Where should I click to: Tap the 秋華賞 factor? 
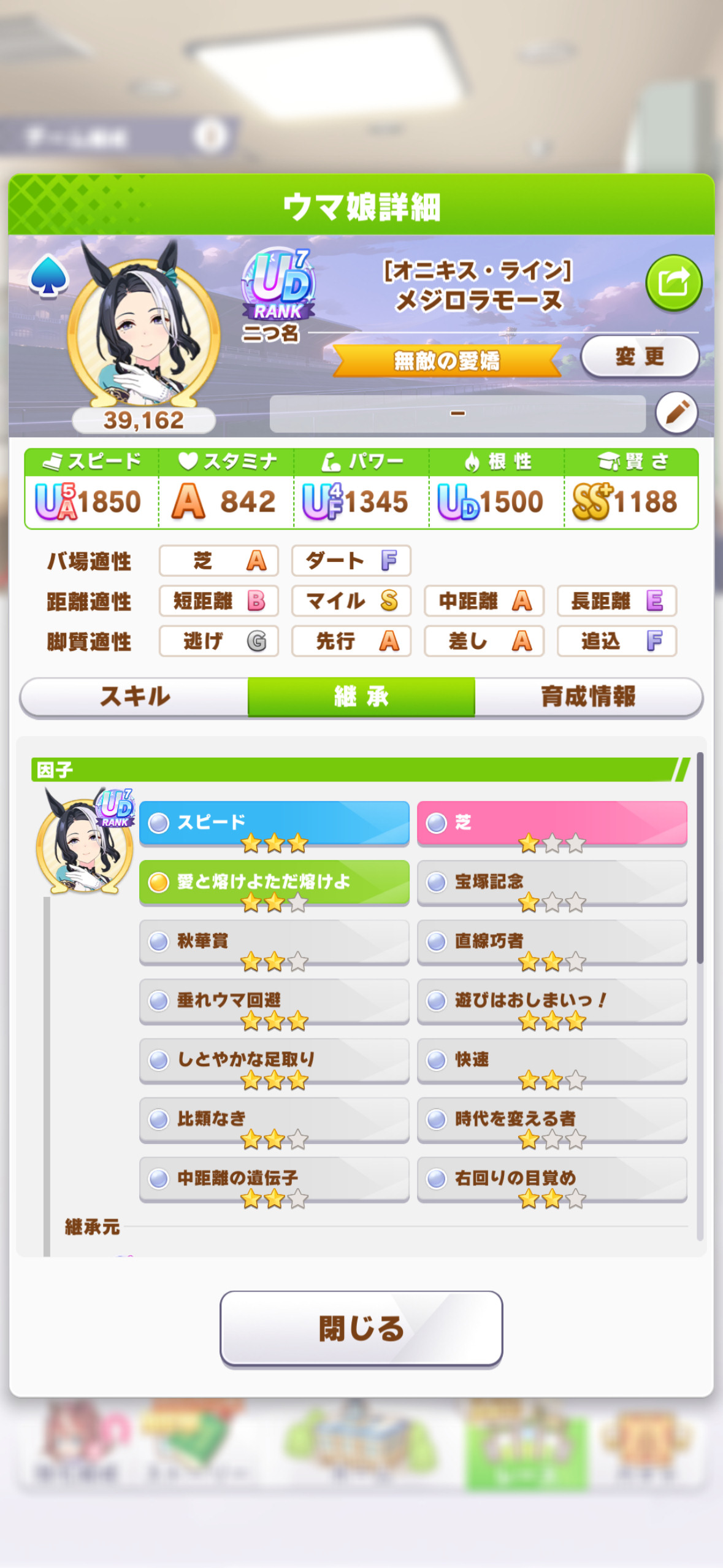coord(274,942)
